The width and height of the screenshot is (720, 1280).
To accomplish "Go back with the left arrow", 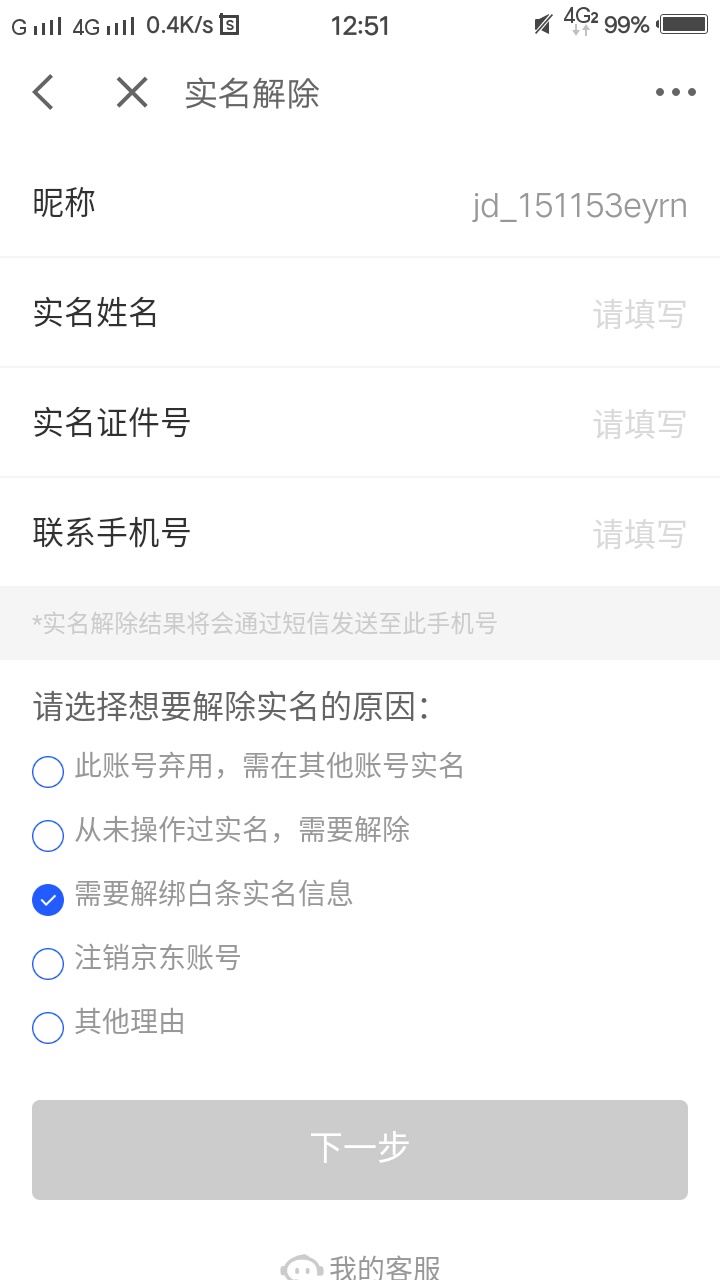I will [43, 93].
